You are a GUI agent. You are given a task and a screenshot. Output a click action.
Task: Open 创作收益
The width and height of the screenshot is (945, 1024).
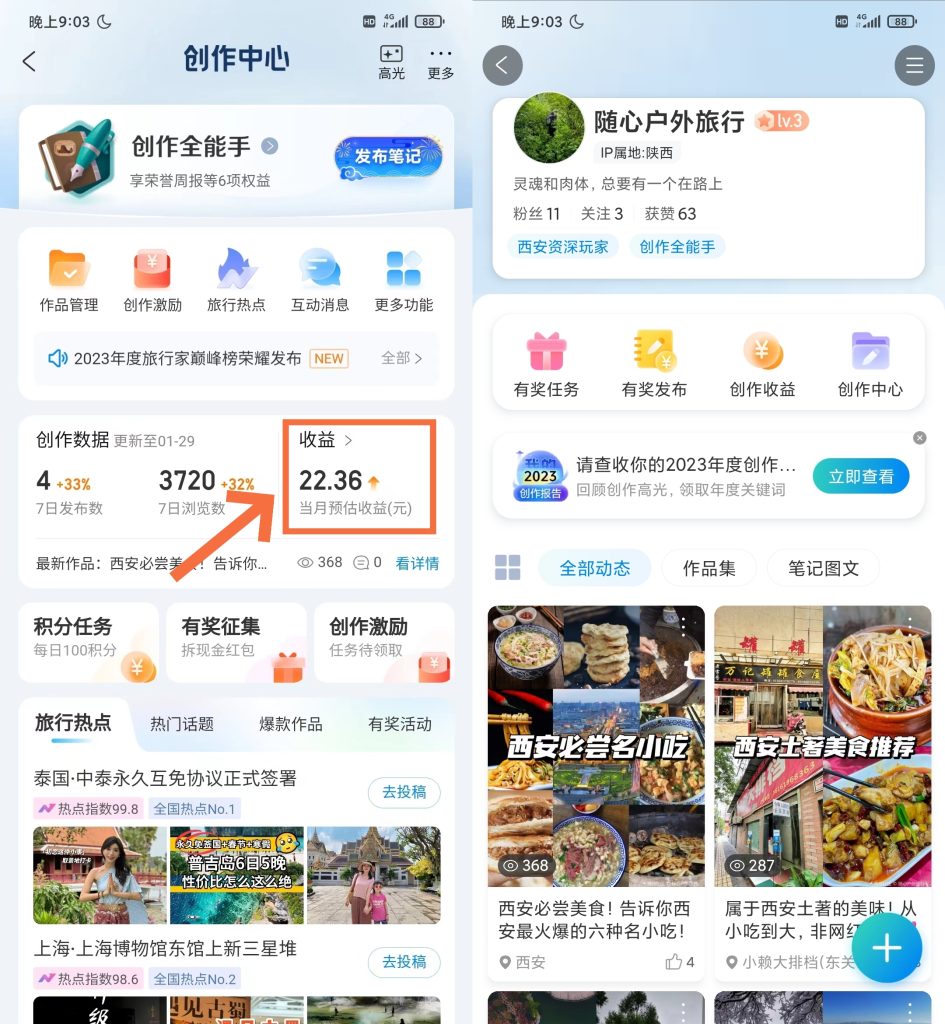pos(762,365)
